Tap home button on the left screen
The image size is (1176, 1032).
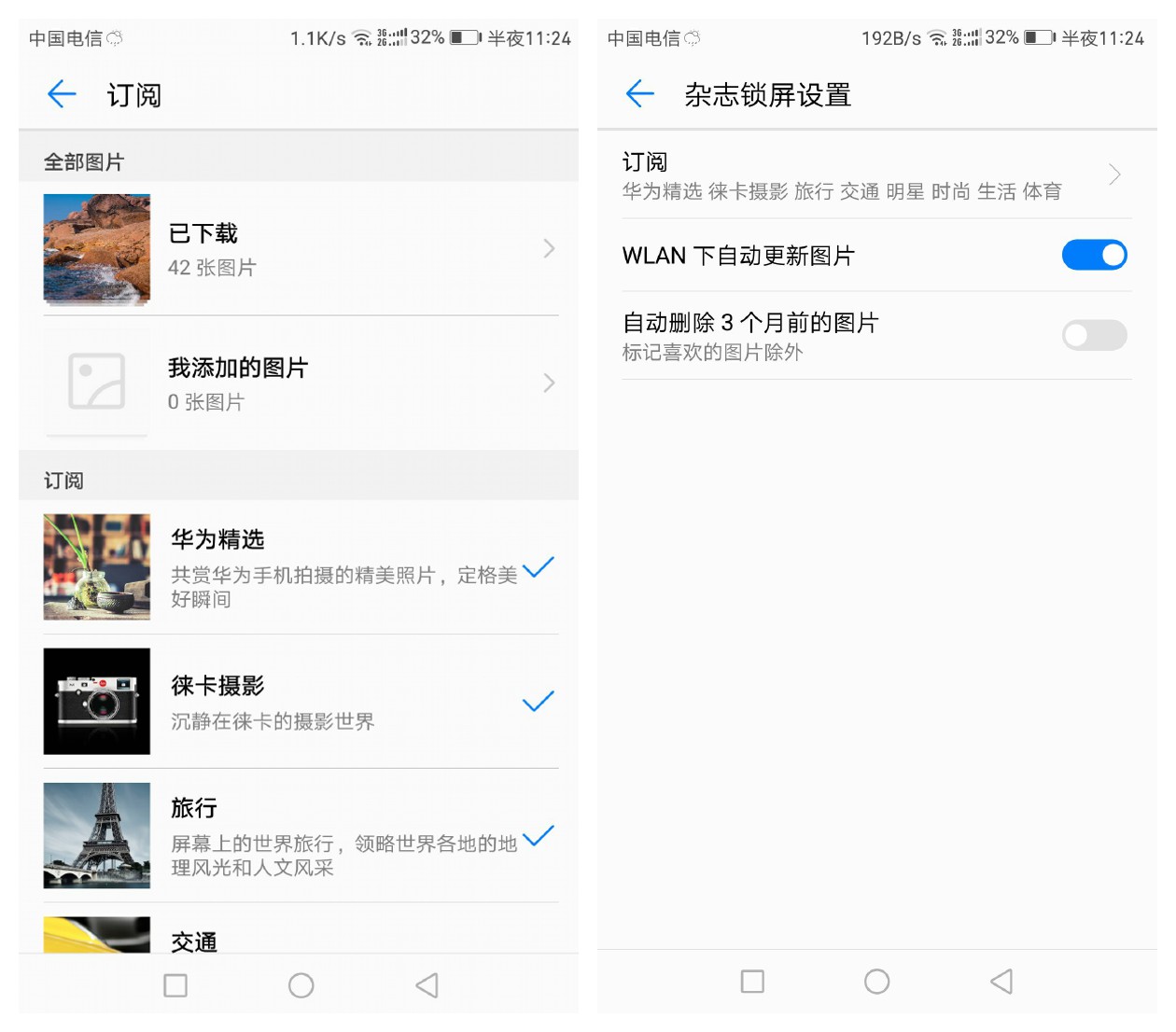tap(301, 985)
